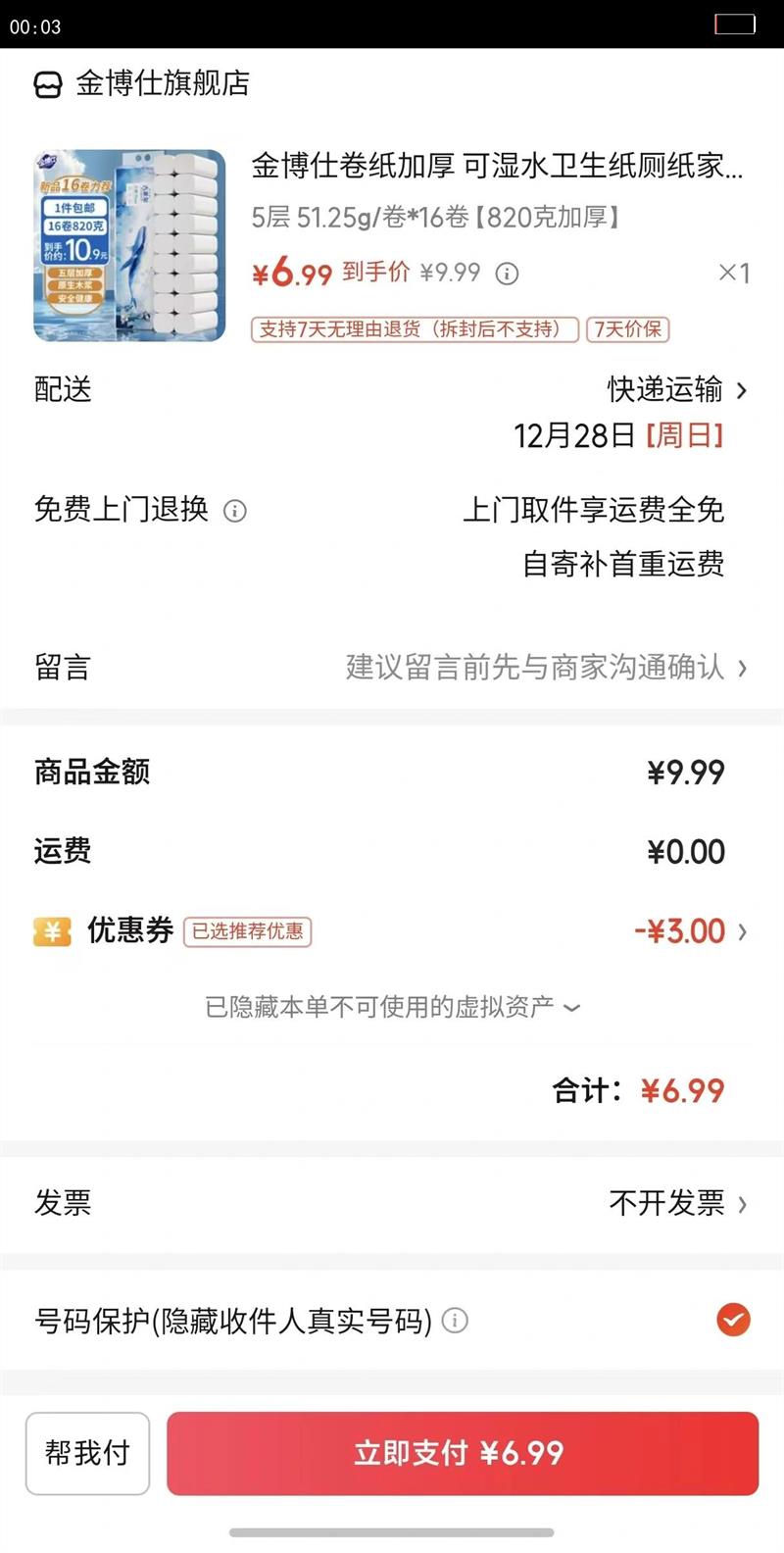The image size is (784, 1553).
Task: Tap the 帮我付 button
Action: coord(87,1453)
